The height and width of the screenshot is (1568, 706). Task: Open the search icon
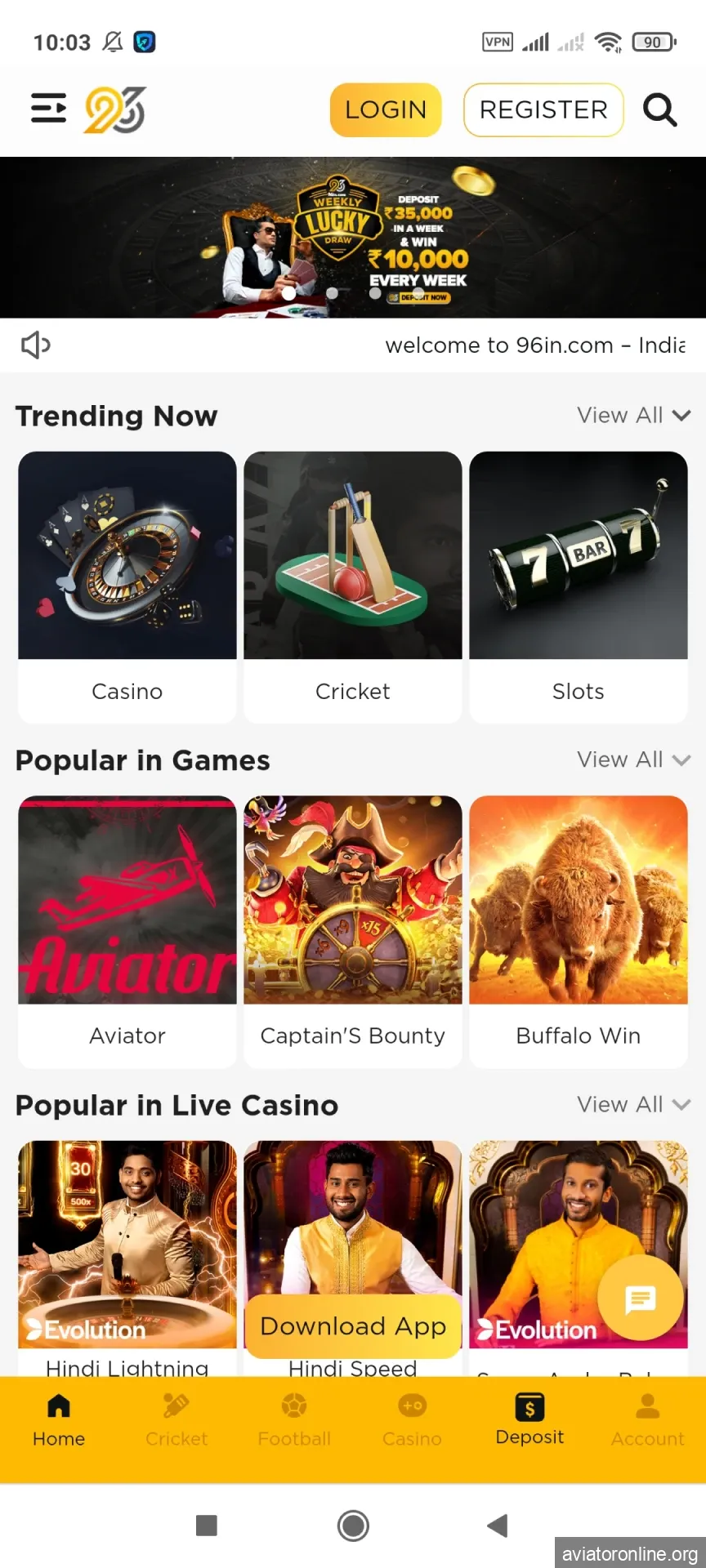(x=659, y=109)
